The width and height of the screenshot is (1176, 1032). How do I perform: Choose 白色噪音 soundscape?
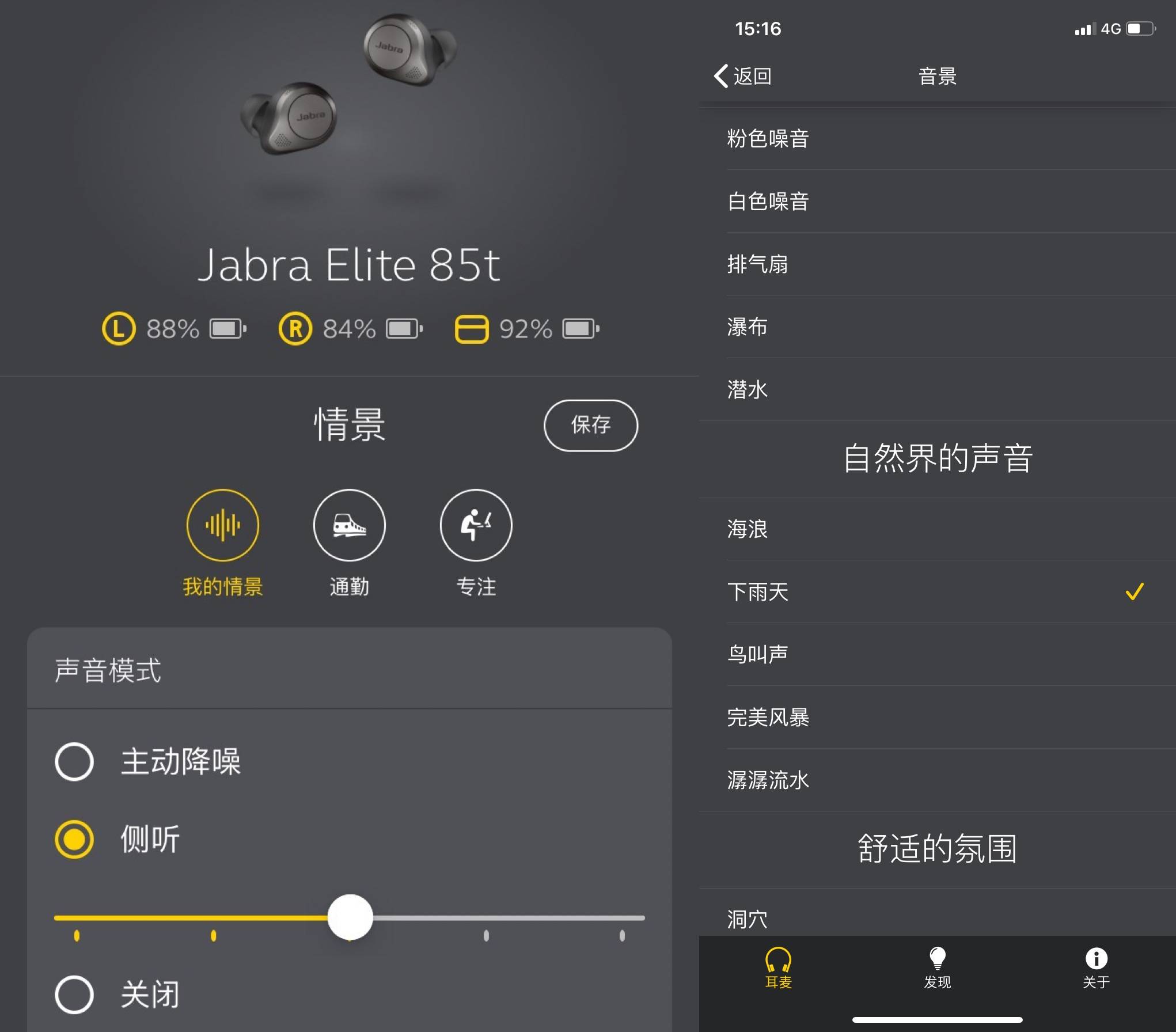768,202
